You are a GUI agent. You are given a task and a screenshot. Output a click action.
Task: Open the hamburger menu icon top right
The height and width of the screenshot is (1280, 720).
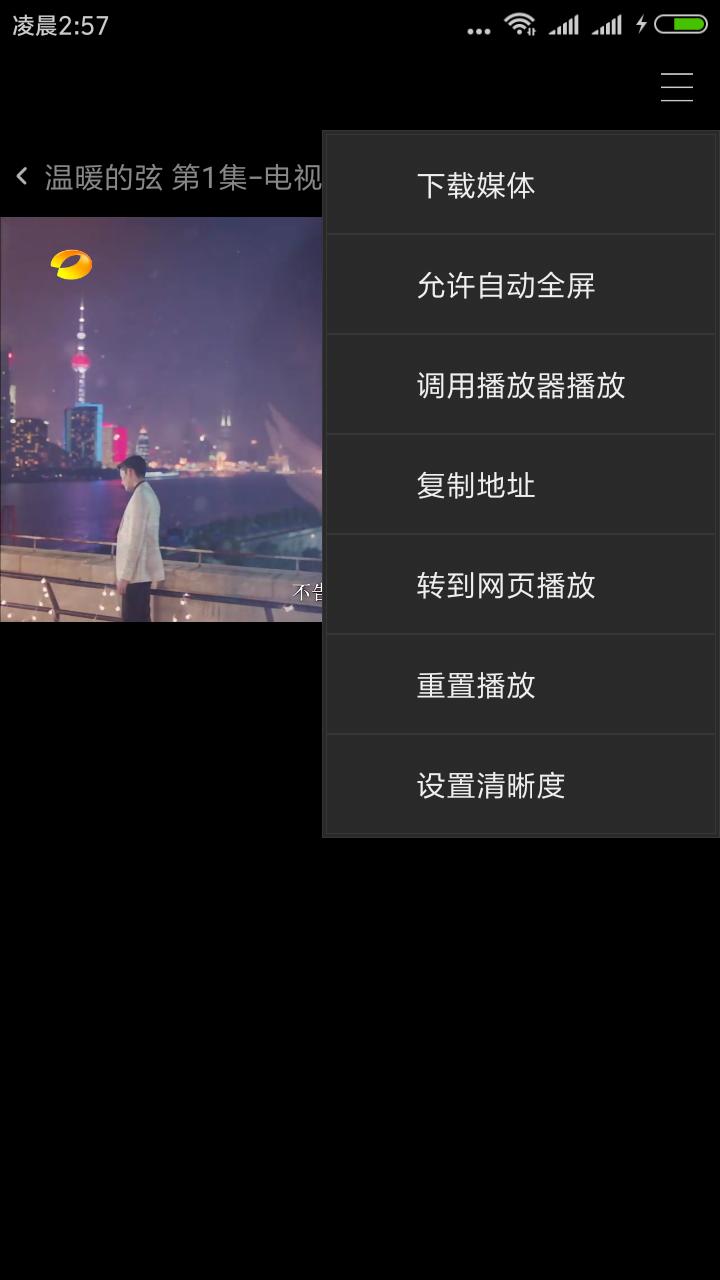[x=677, y=87]
